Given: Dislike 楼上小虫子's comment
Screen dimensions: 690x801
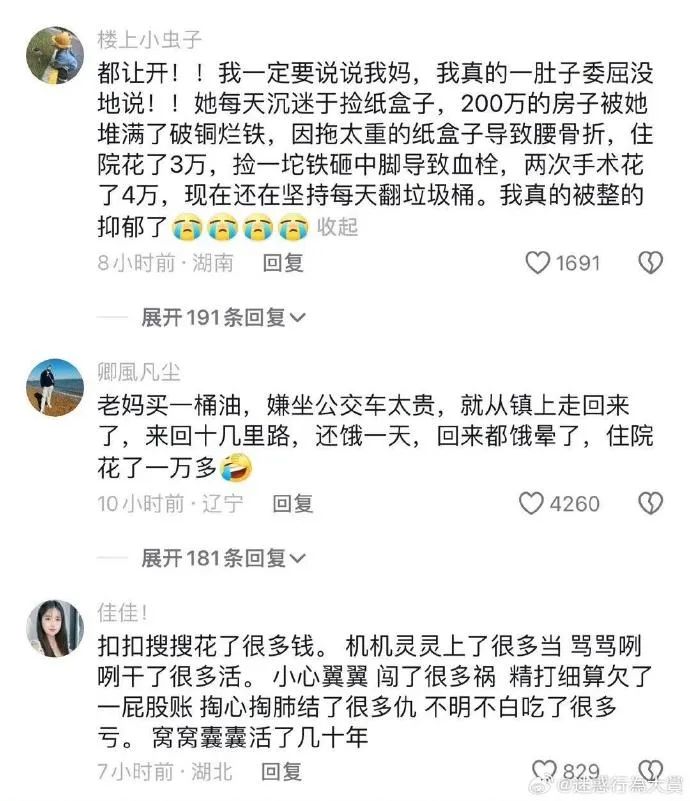Looking at the screenshot, I should (x=651, y=263).
